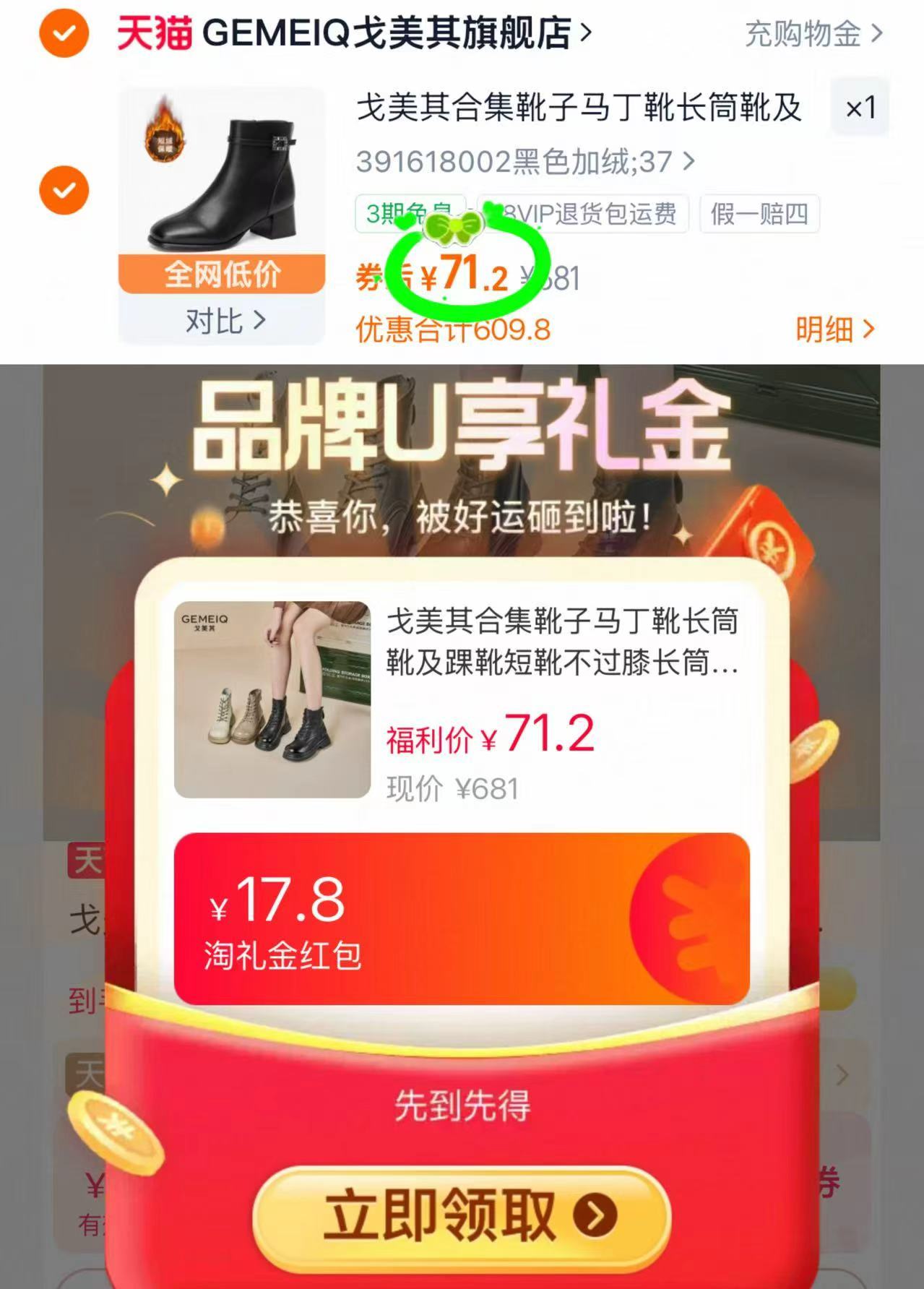Toggle the product selection checkmark

pos(64,190)
